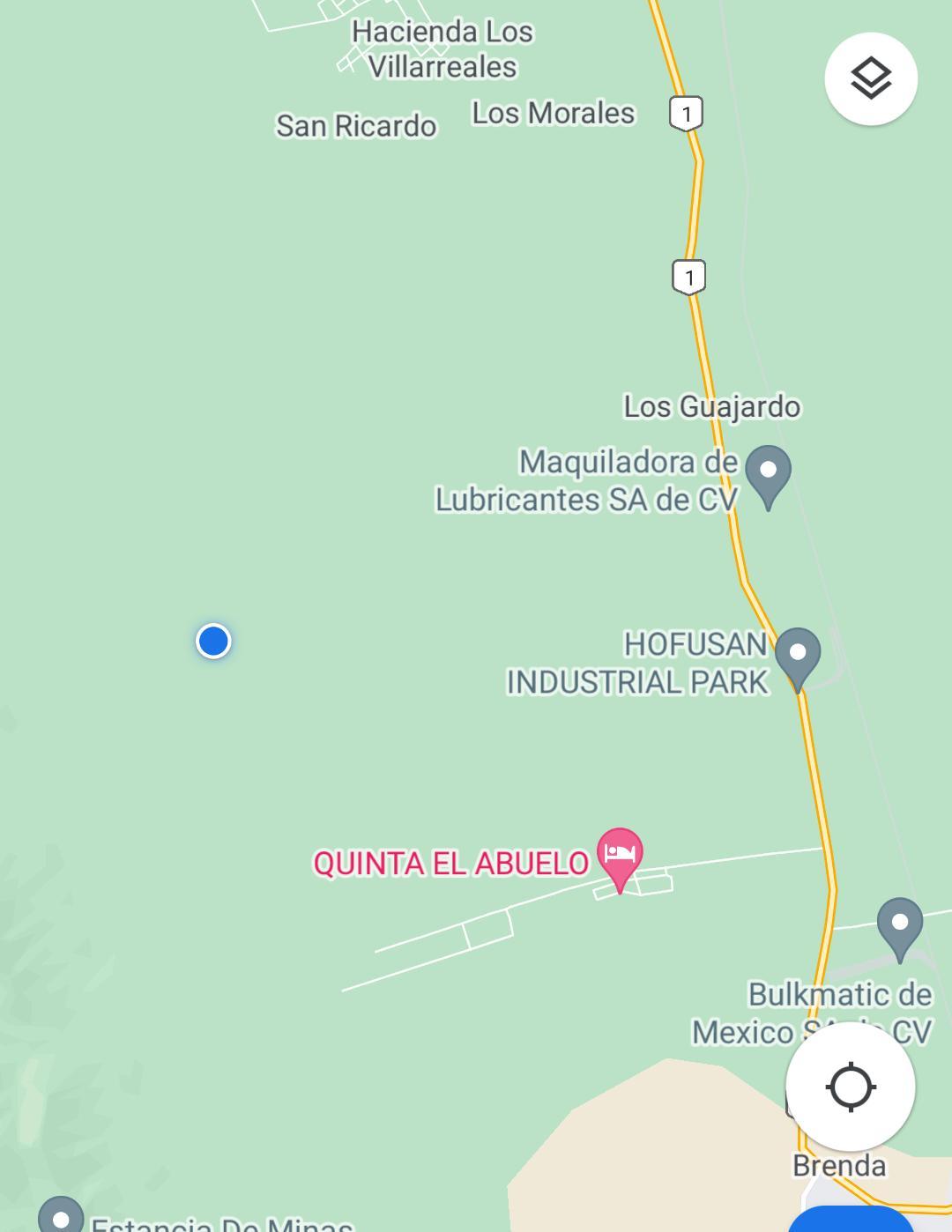
Task: Open QUINTA EL ABUELO lodging pin
Action: 620,855
